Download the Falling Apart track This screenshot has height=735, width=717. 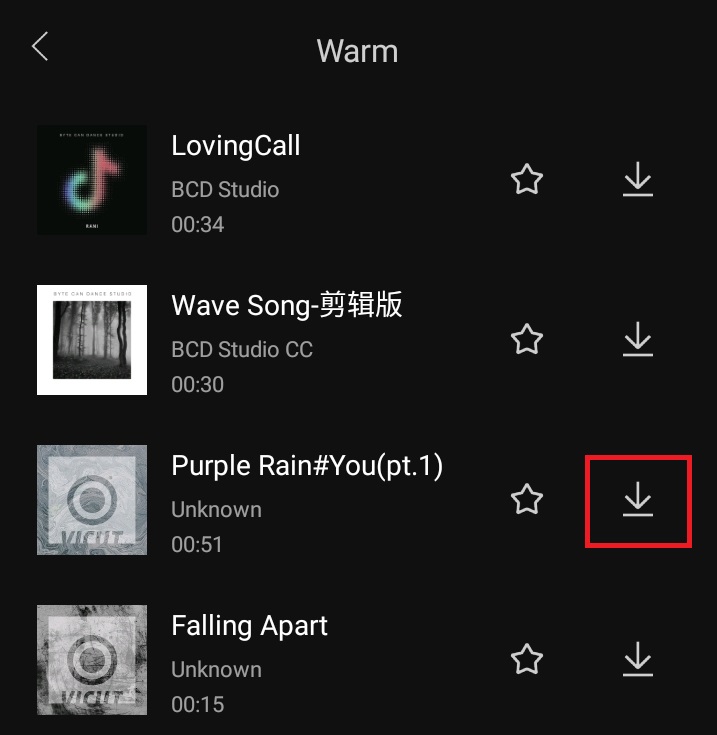pos(637,660)
